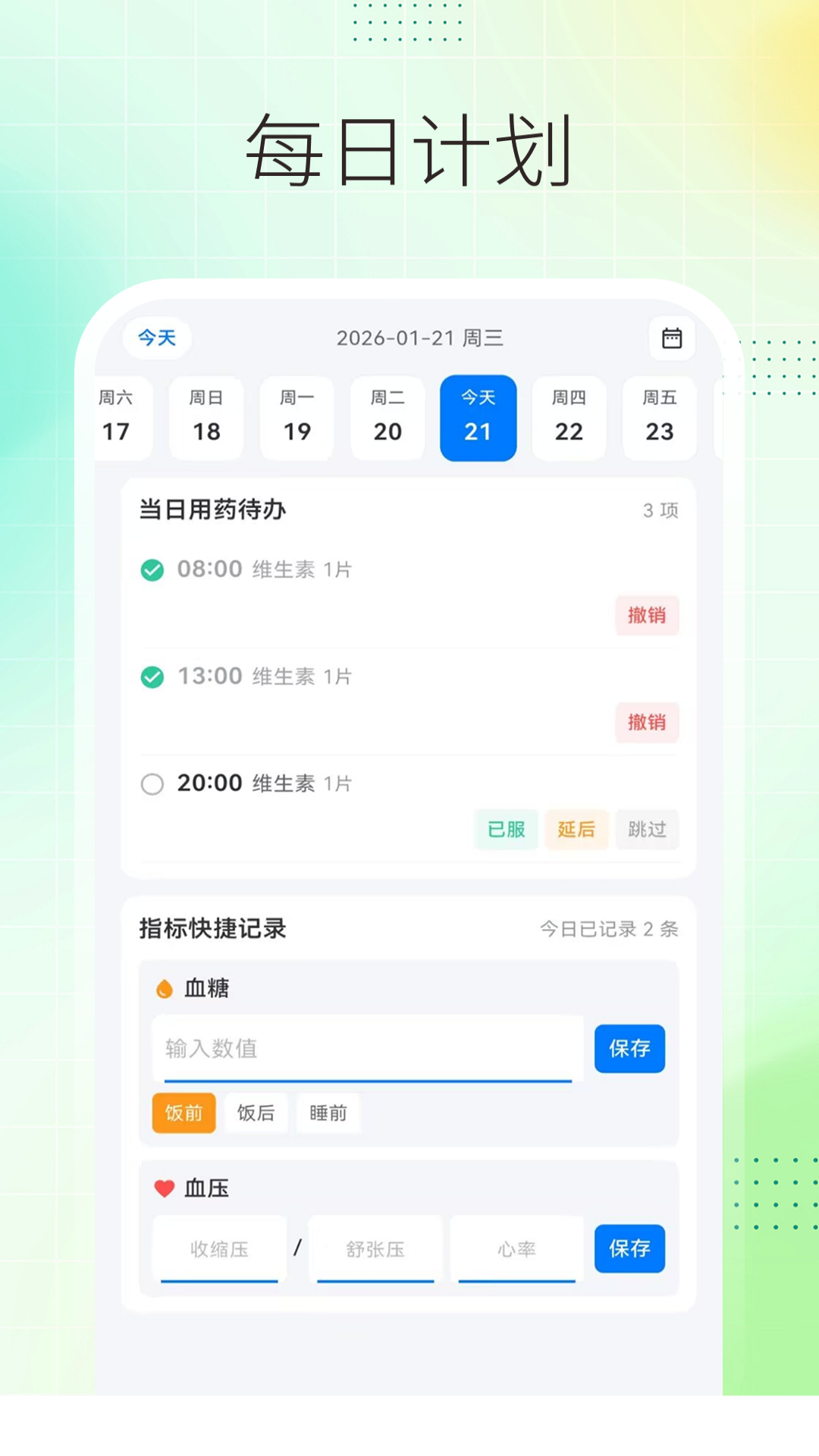
Task: Click the blood drop icon beside 血糖
Action: pyautogui.click(x=164, y=987)
